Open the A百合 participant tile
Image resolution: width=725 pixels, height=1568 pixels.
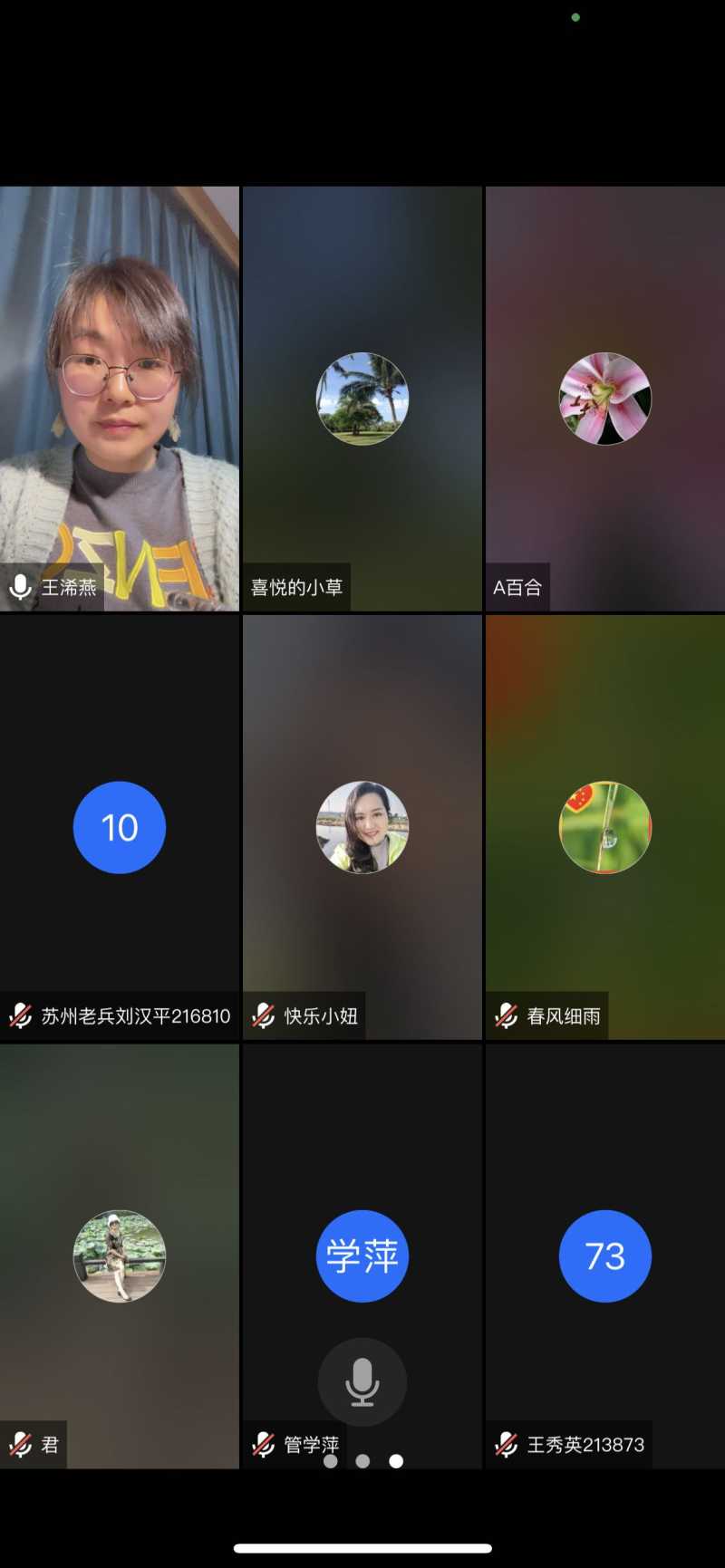(605, 399)
